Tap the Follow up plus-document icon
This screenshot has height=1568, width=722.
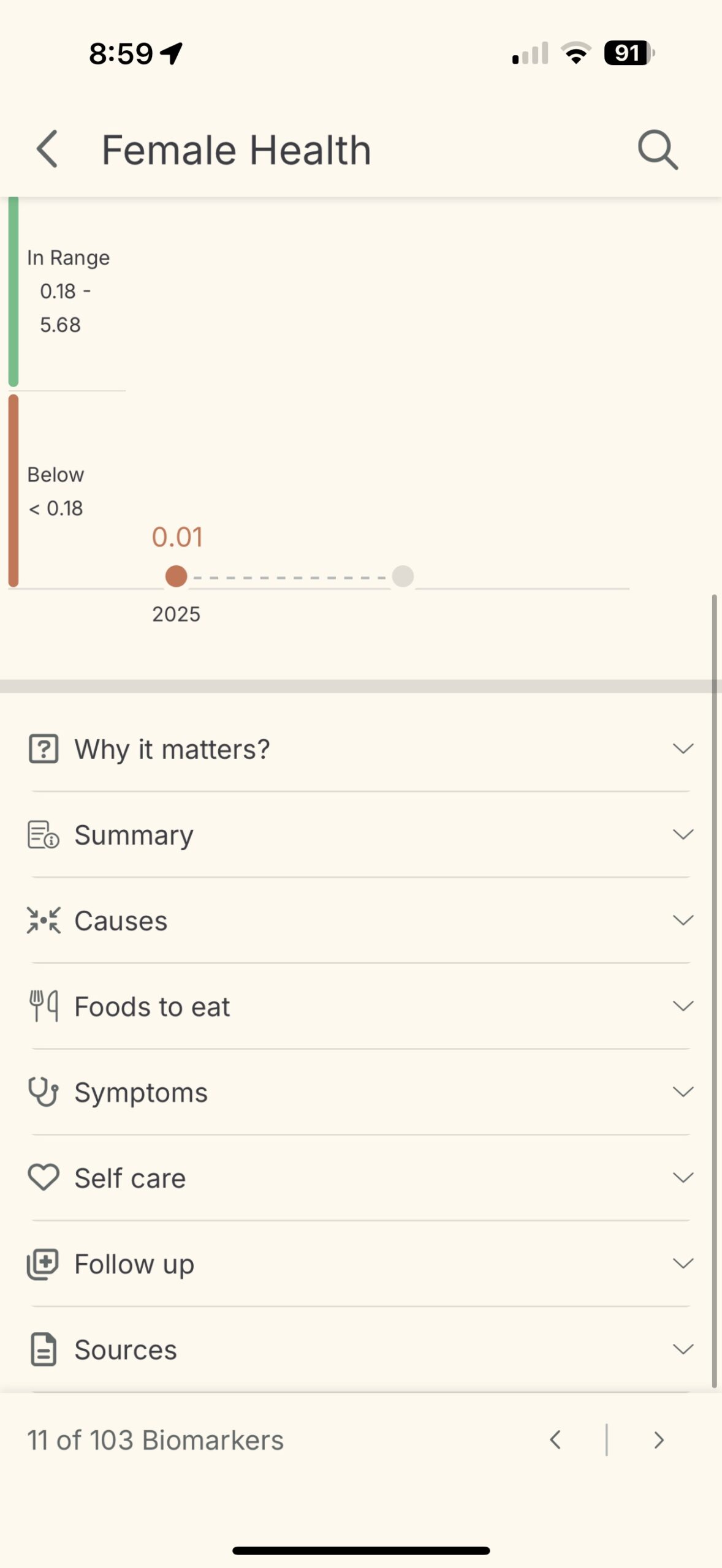pos(43,1263)
